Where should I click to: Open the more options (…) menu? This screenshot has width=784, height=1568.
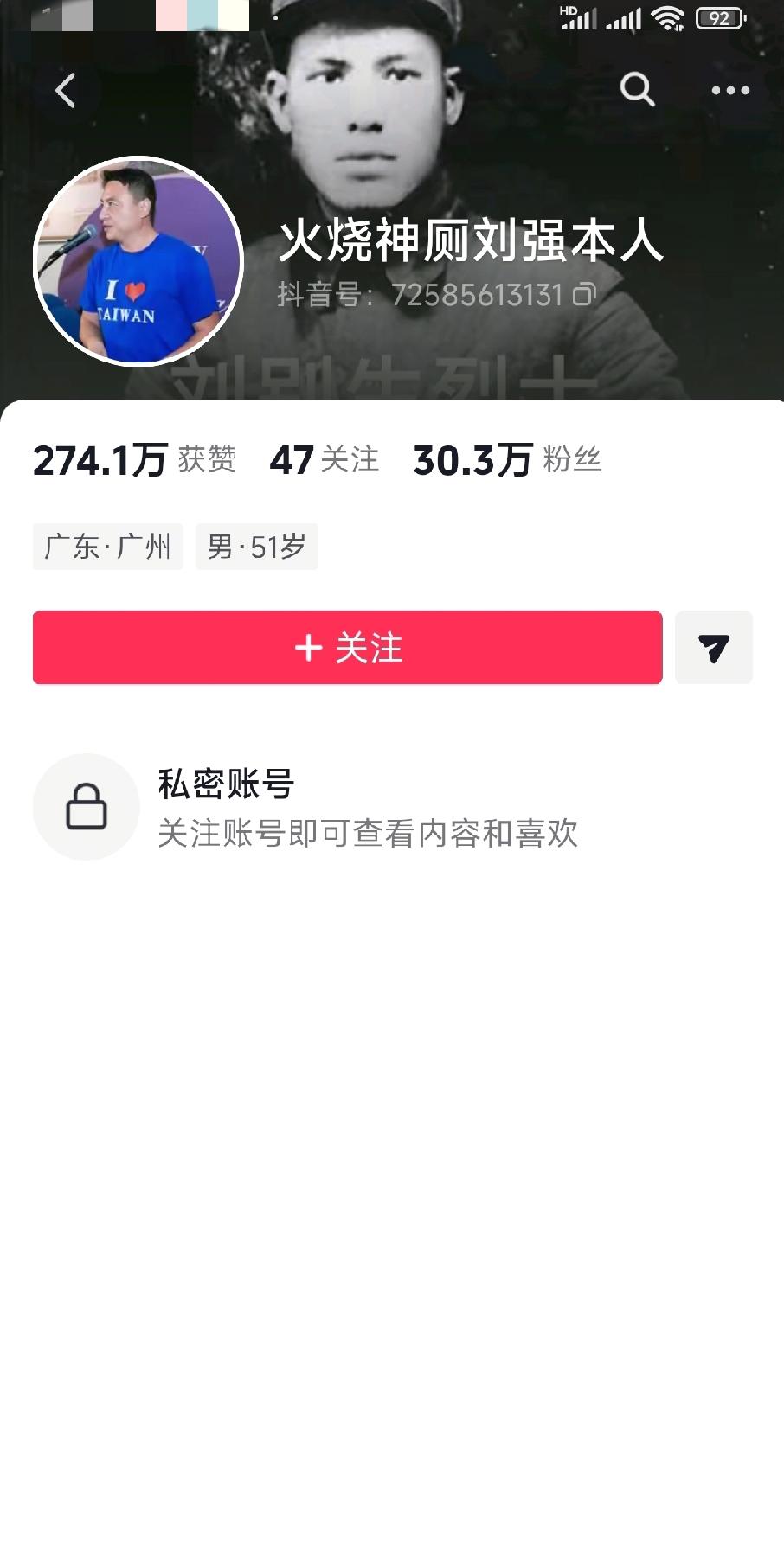pyautogui.click(x=729, y=90)
